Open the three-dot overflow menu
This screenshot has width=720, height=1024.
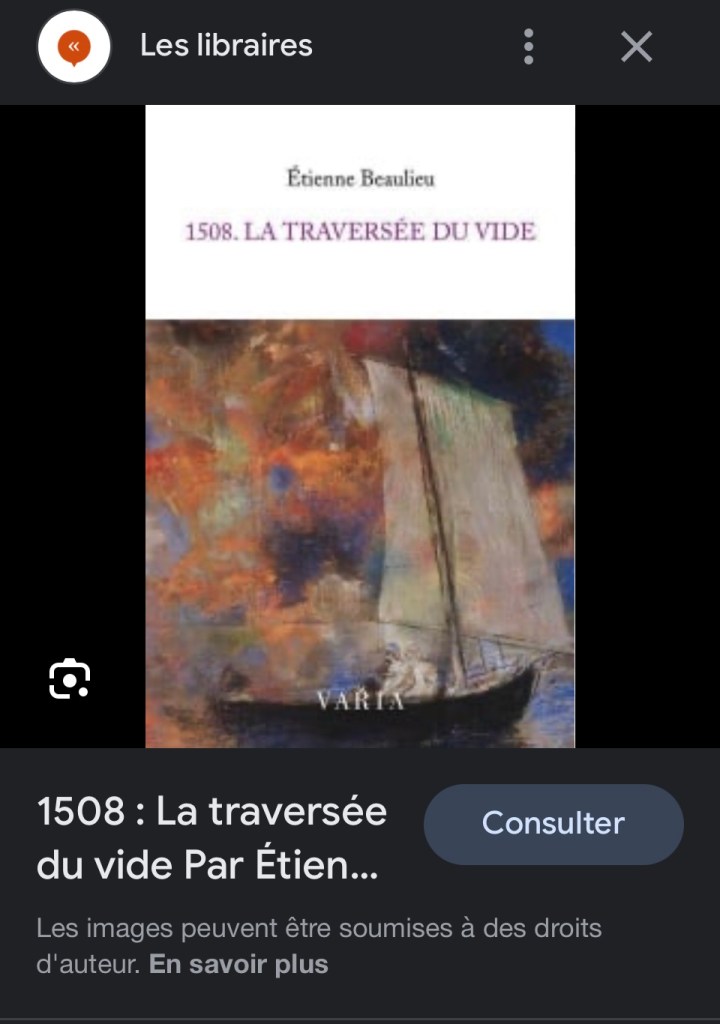(x=528, y=46)
